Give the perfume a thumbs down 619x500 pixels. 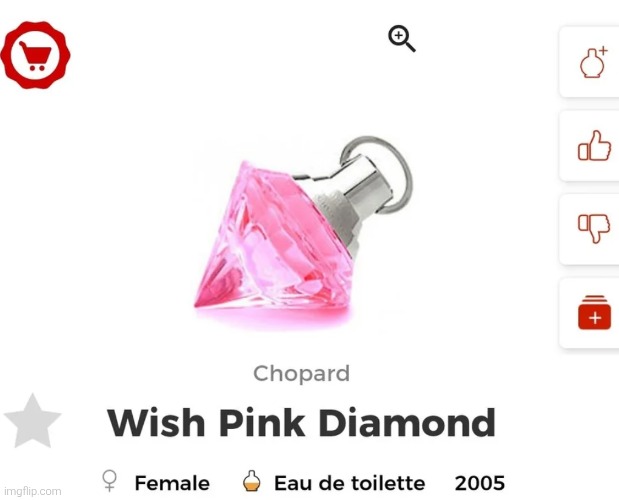pyautogui.click(x=593, y=230)
